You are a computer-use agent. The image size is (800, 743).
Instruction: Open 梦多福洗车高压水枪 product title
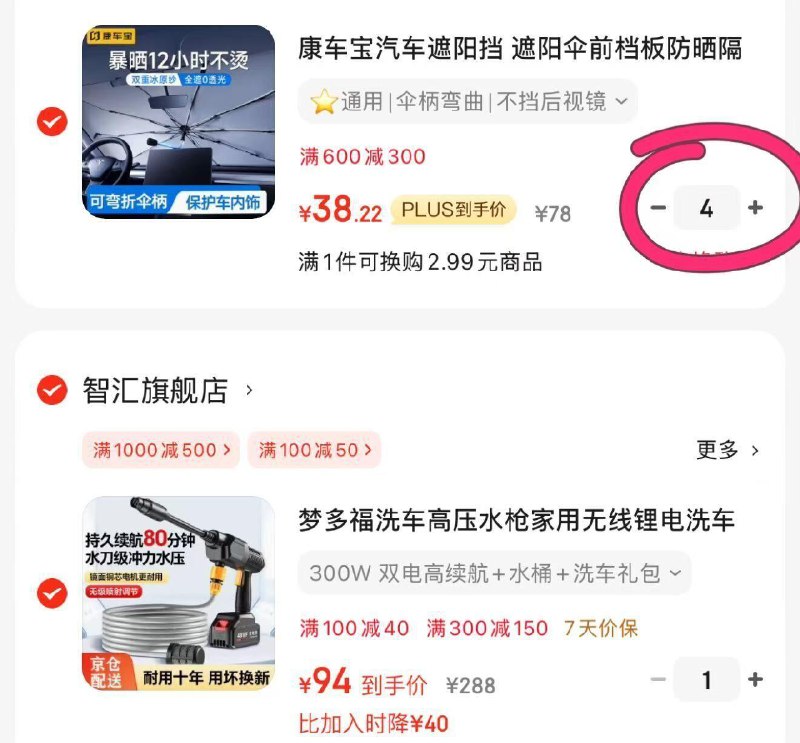(516, 520)
